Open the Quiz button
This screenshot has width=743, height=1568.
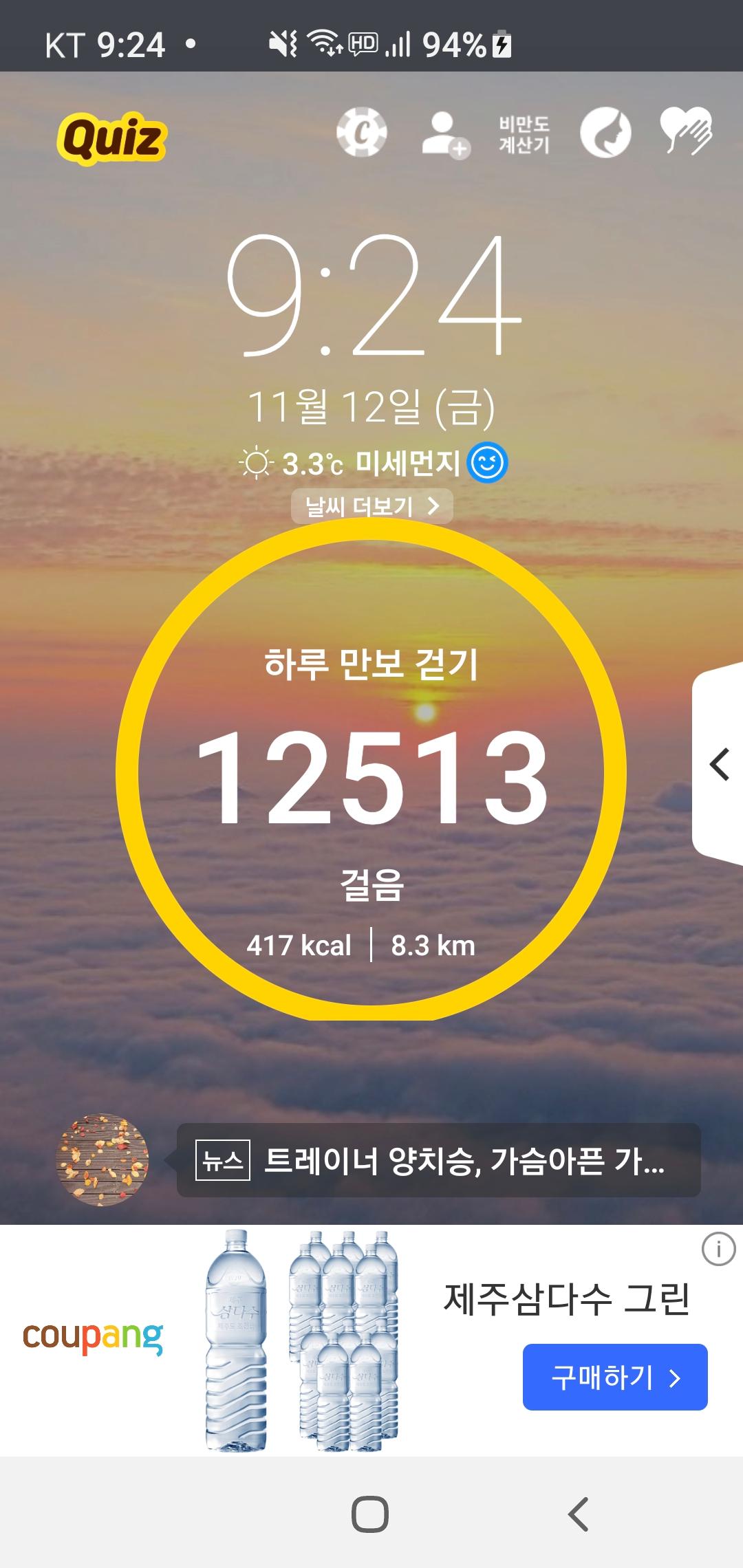[111, 138]
